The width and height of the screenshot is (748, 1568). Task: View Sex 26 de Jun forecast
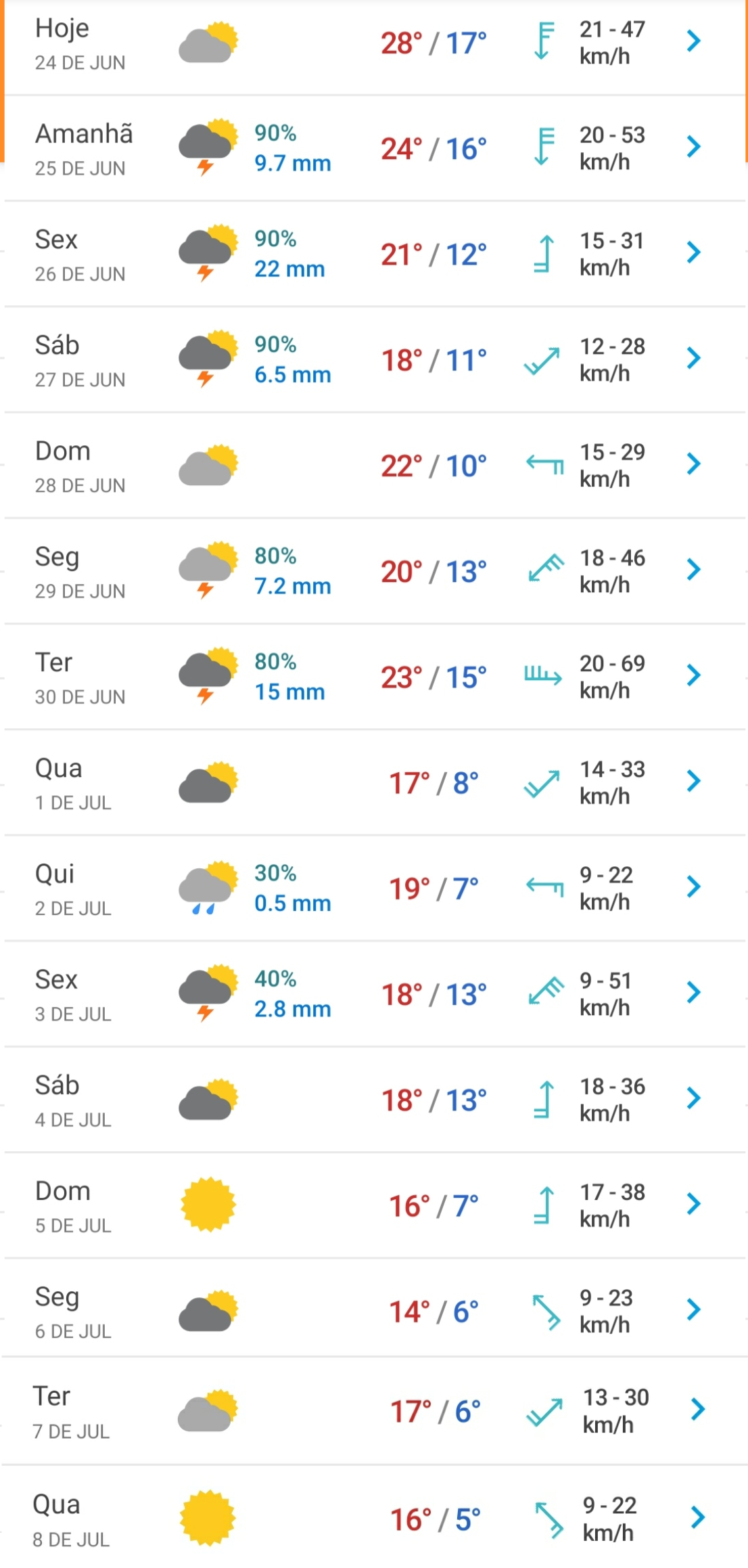coord(374,254)
